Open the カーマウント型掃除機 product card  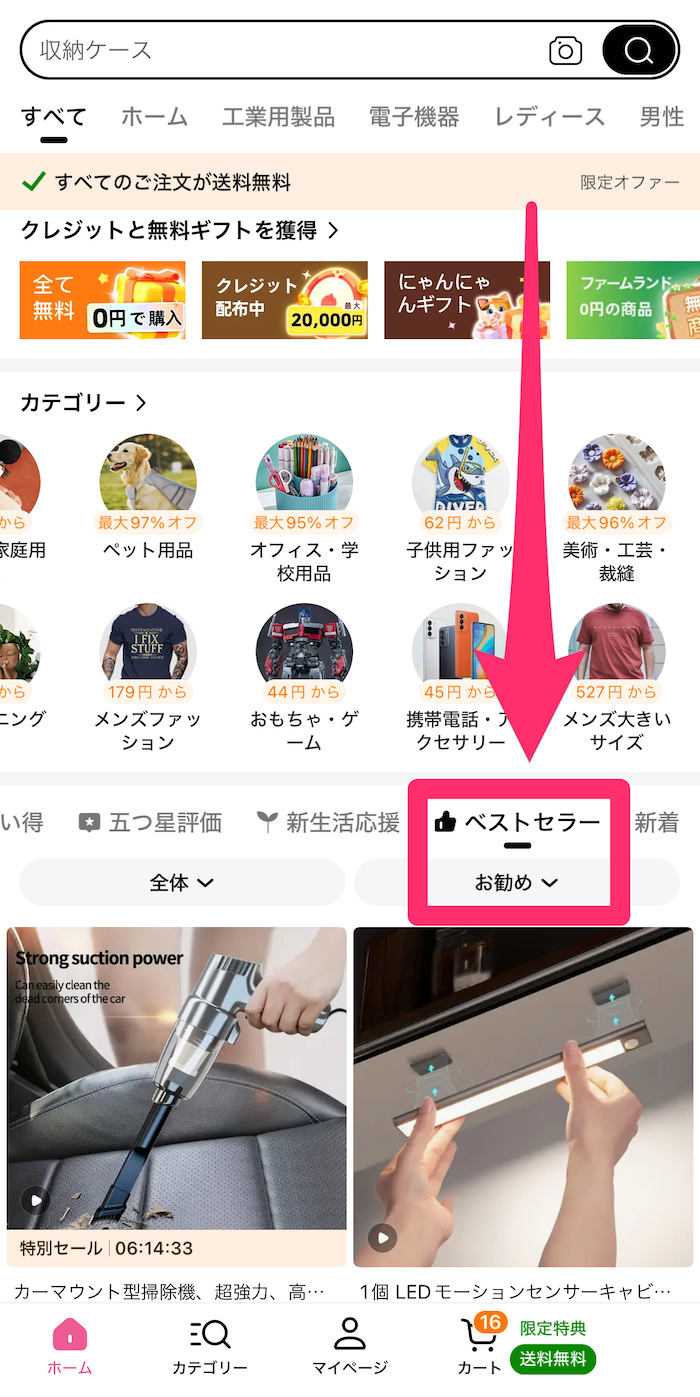point(177,1100)
